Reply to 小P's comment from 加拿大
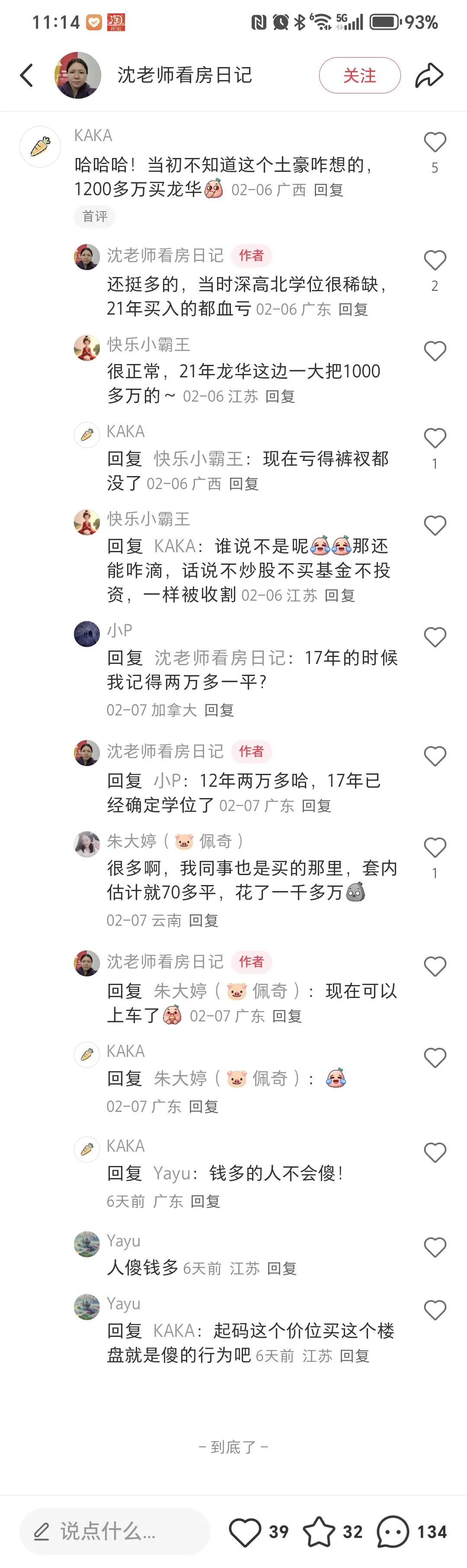Screen dimensions: 467x1568 (219, 710)
